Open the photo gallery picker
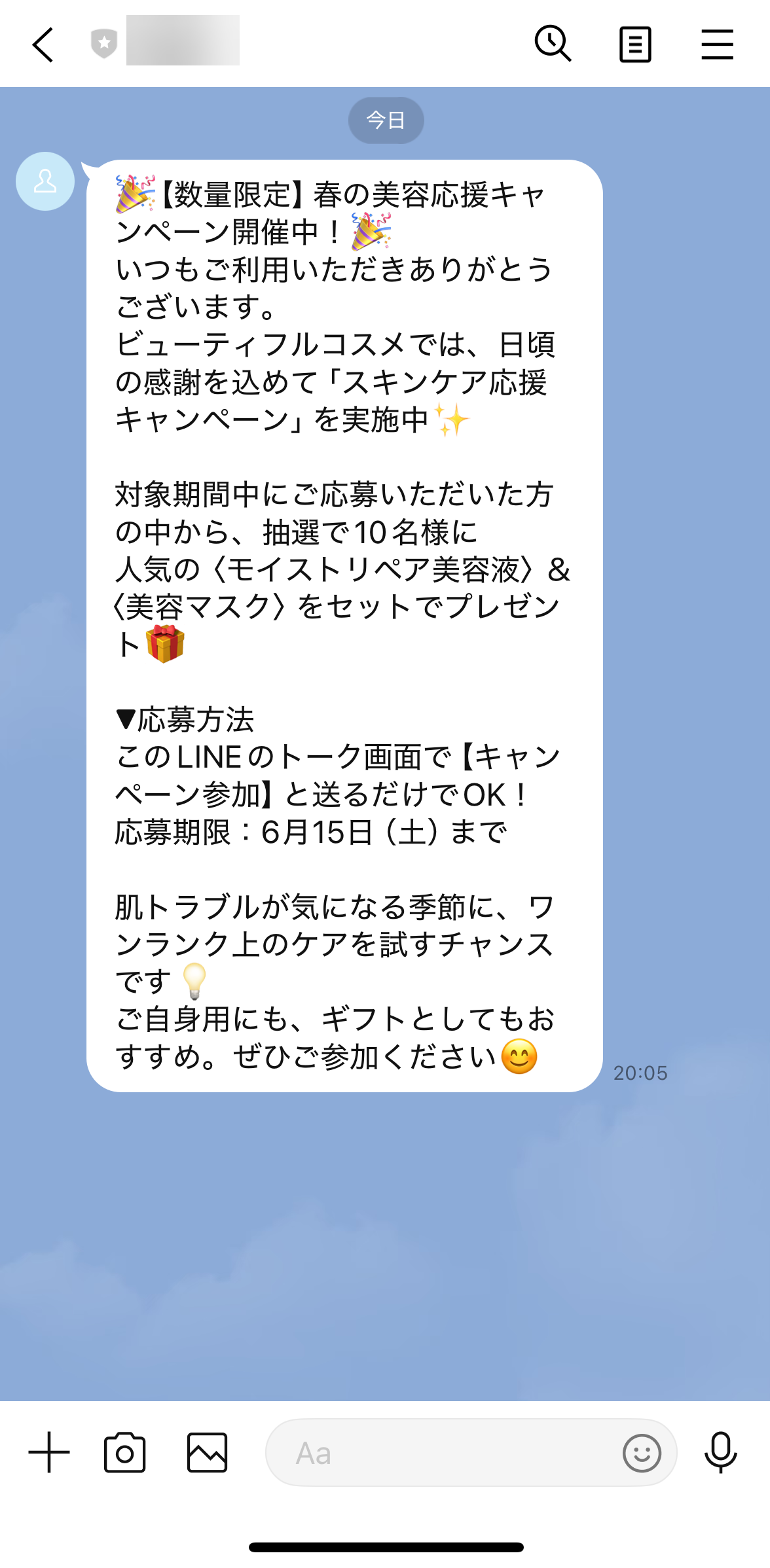The width and height of the screenshot is (770, 1568). point(207,1452)
